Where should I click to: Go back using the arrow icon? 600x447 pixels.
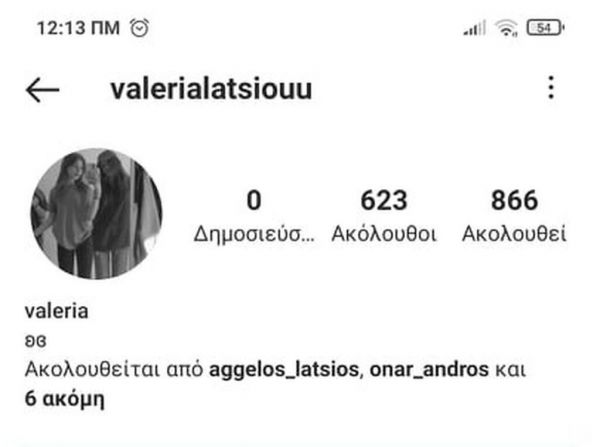(42, 90)
